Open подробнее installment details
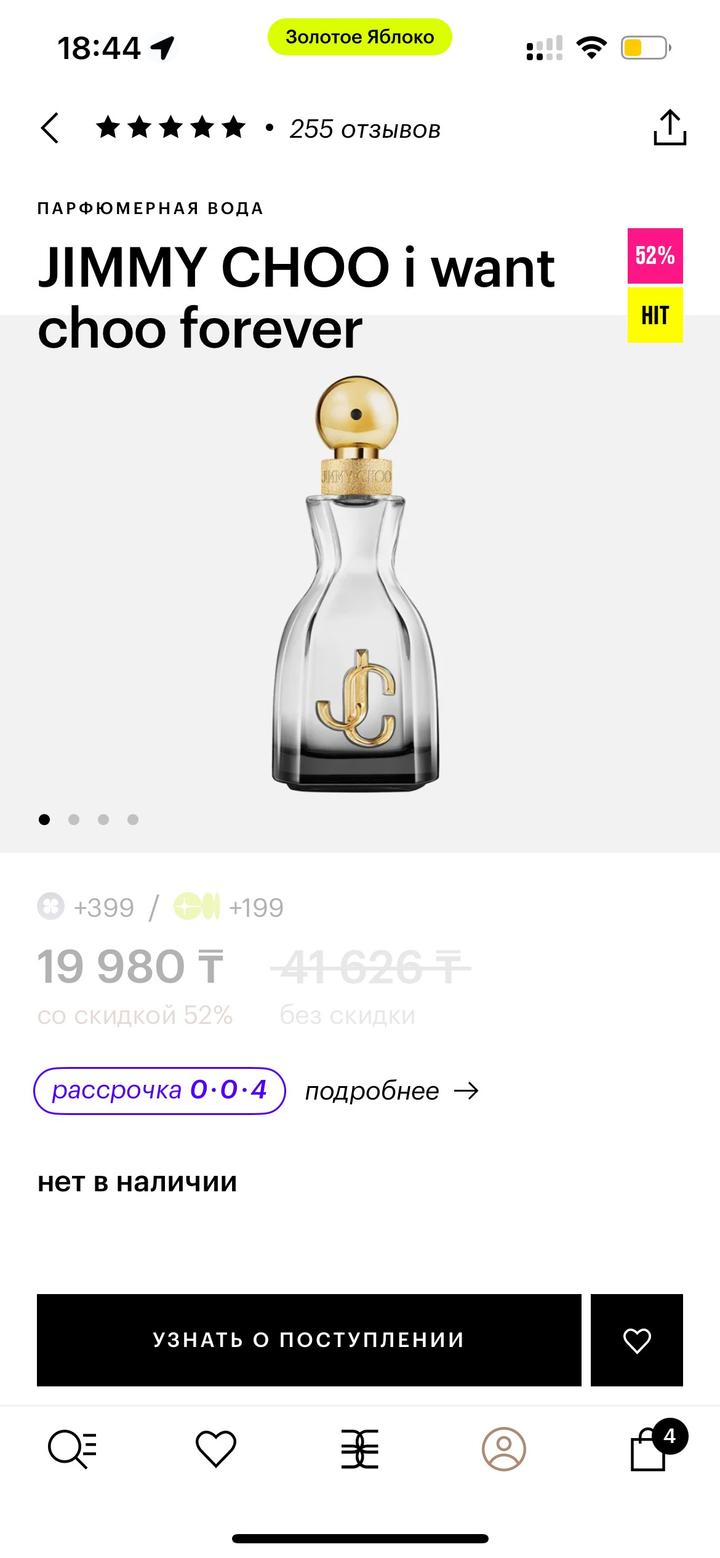 [x=391, y=1090]
